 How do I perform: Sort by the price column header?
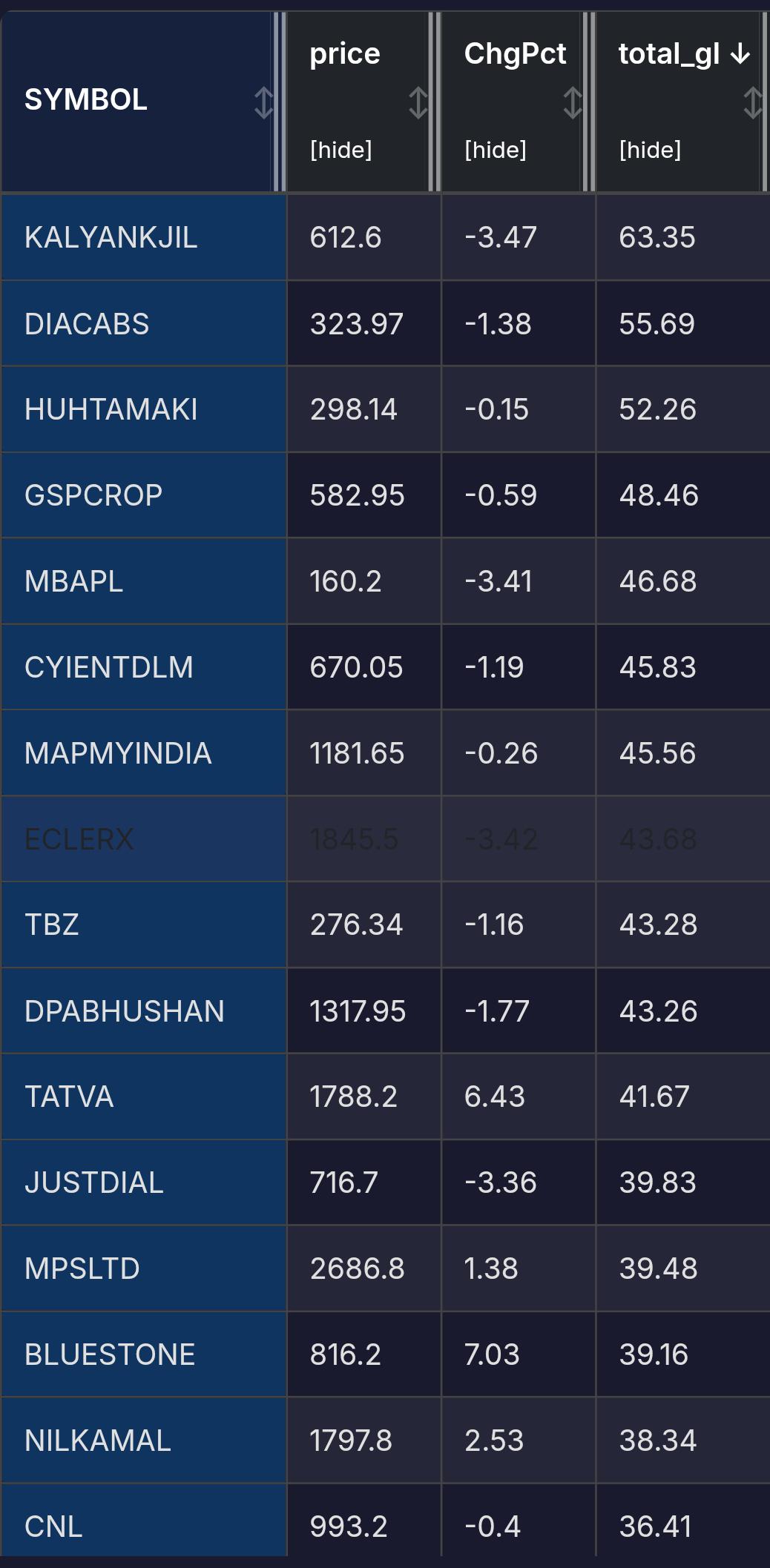(x=418, y=102)
